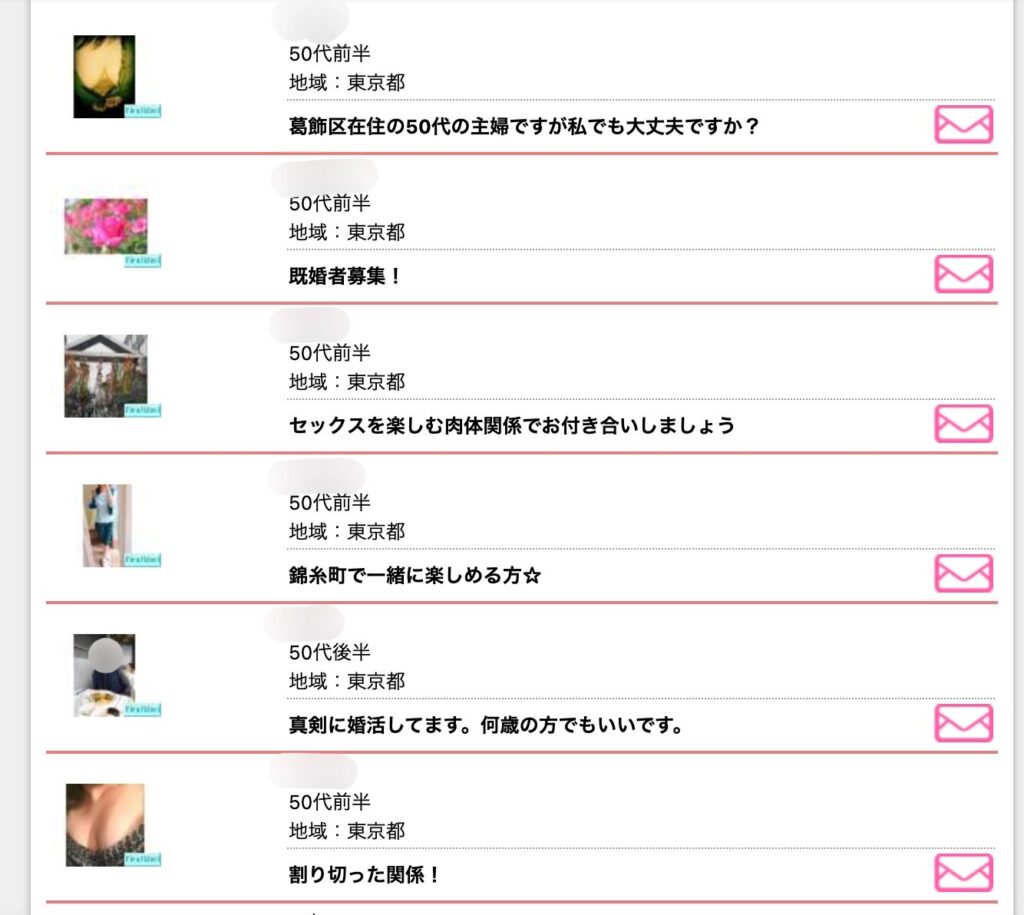Tap the mail icon for 真剣に婚活してます post
Viewport: 1024px width, 915px height.
coord(963,723)
